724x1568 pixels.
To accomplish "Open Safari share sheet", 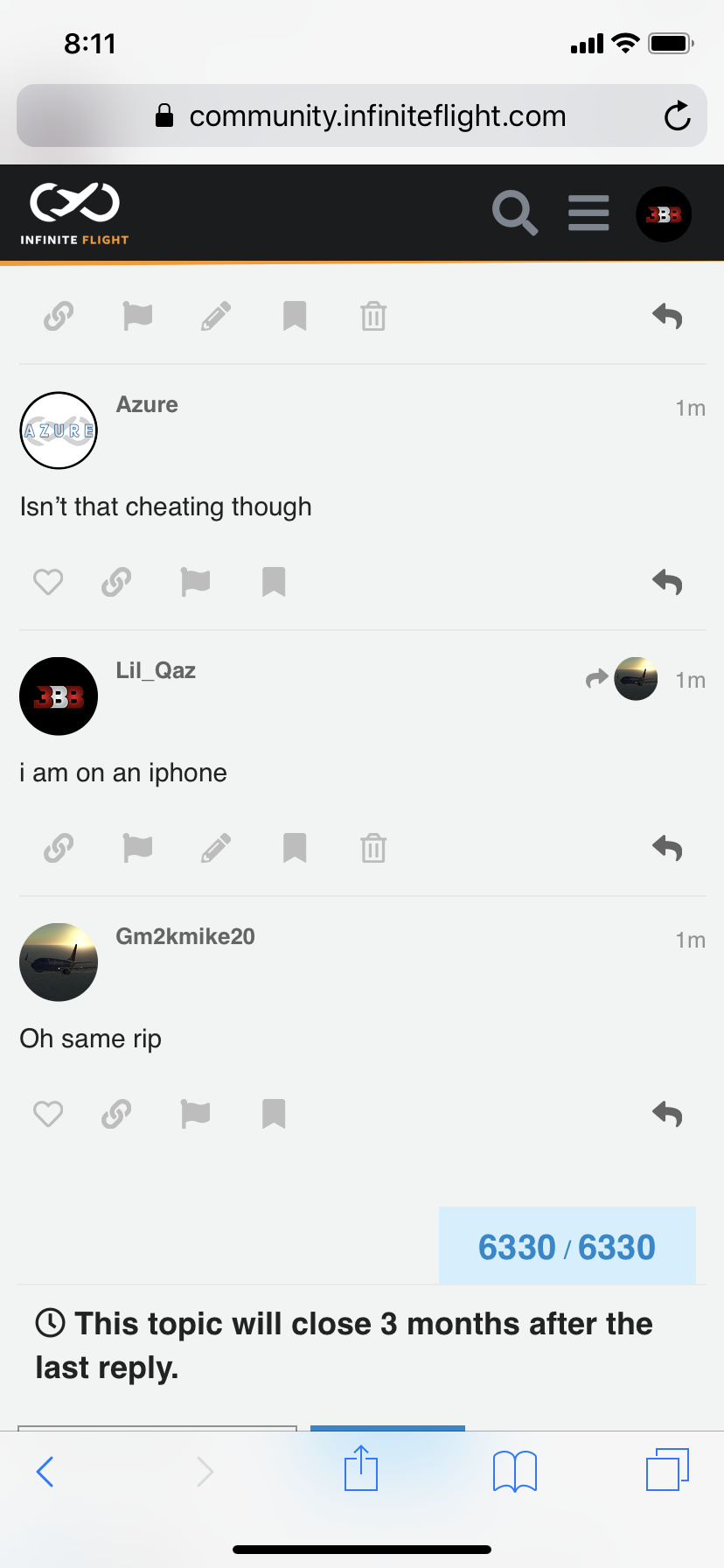I will coord(360,1469).
